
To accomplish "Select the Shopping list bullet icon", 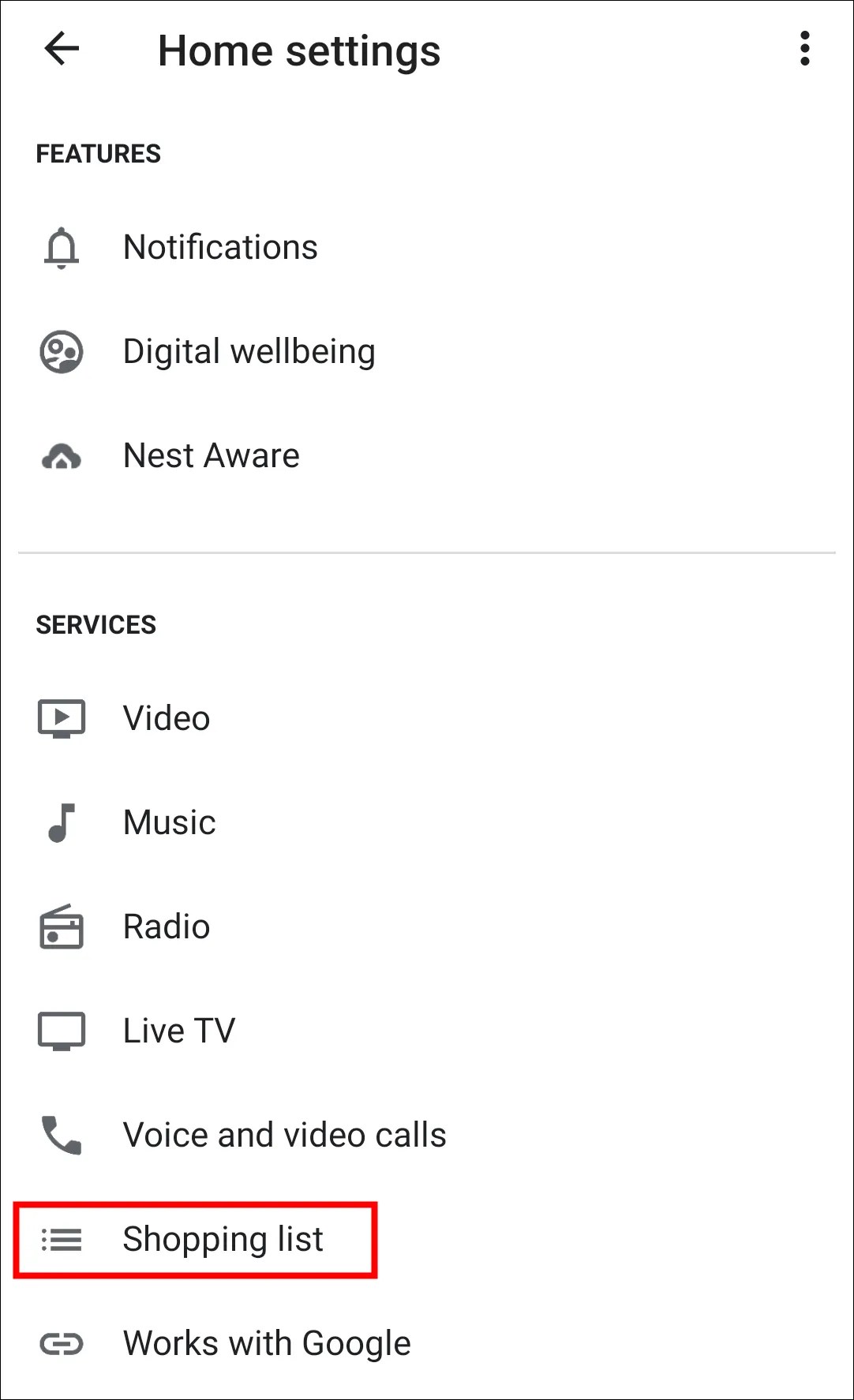I will point(61,1239).
